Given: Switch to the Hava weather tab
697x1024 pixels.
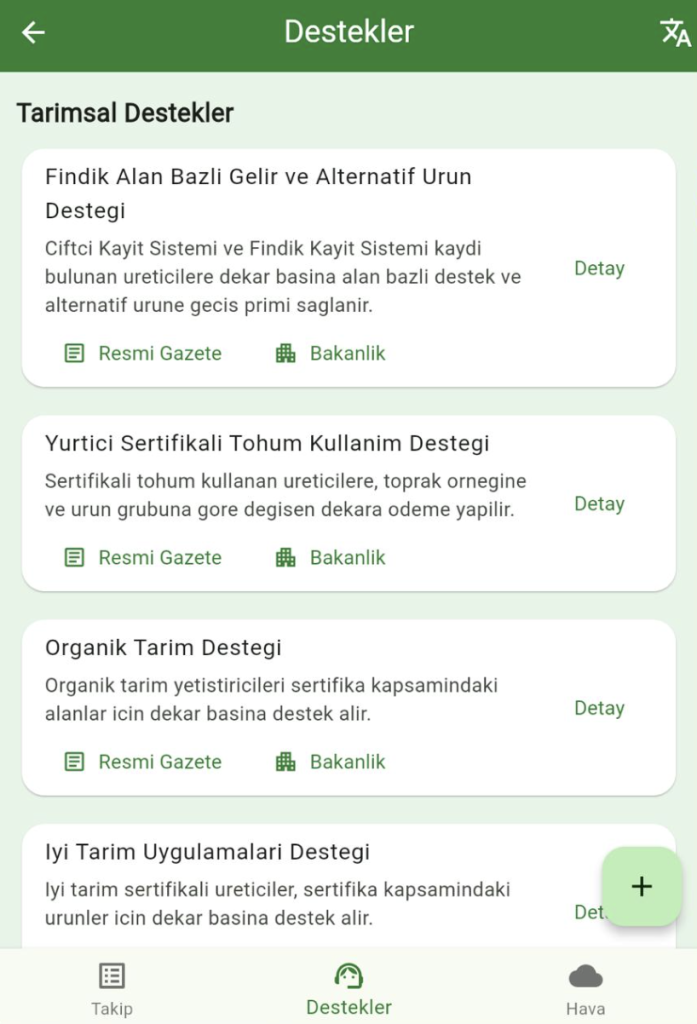Looking at the screenshot, I should (x=586, y=988).
